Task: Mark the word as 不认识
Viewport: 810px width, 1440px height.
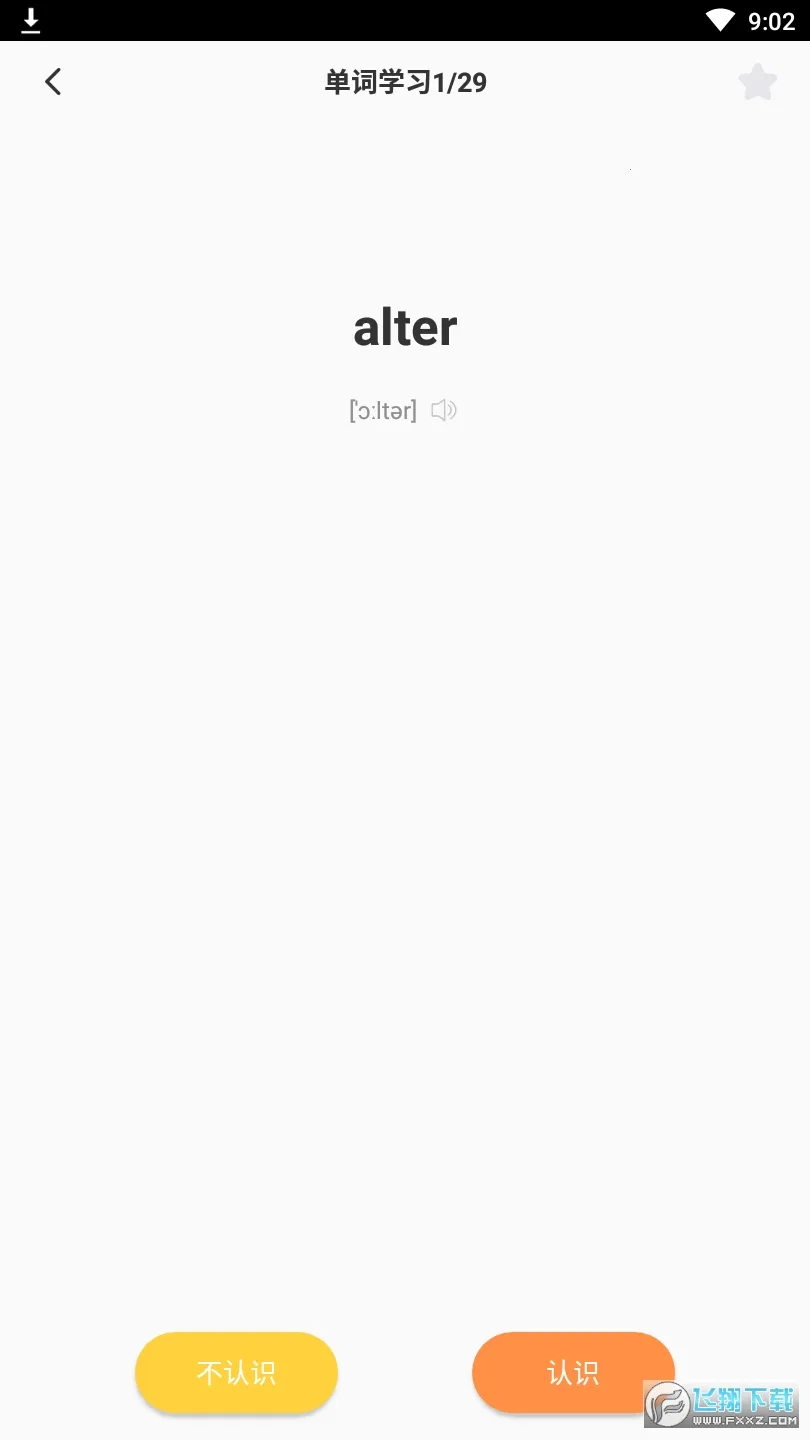Action: coord(236,1372)
